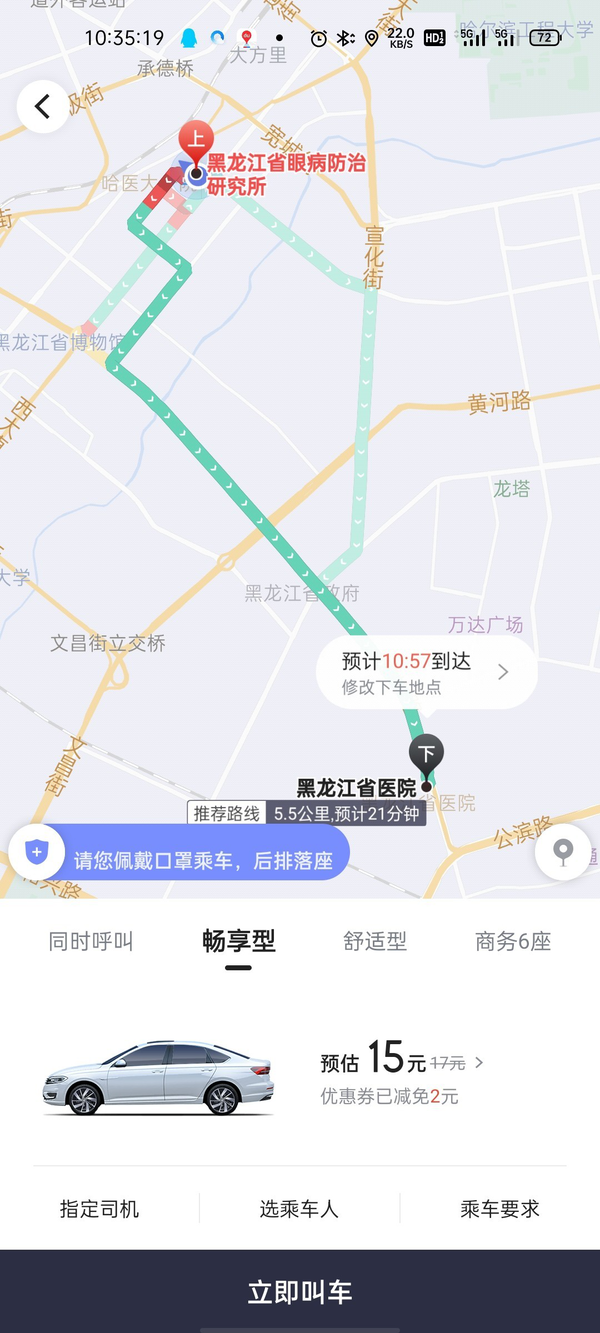Open 乘车要求 ride requirements
This screenshot has height=1333, width=600.
pos(499,1209)
